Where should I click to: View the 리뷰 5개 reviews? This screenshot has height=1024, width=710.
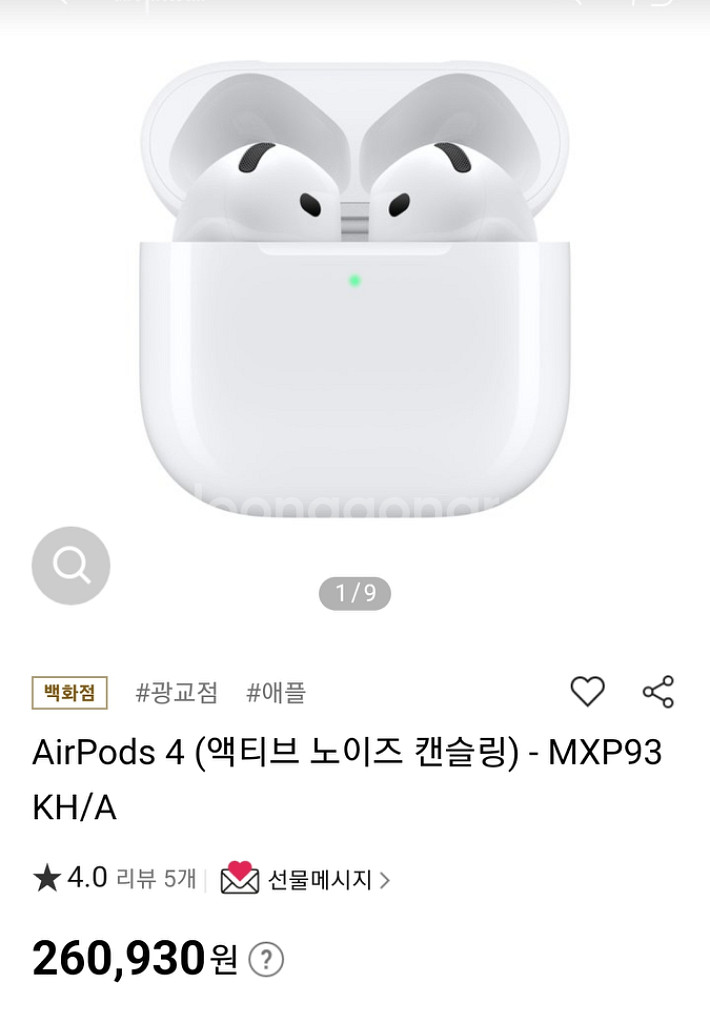[x=156, y=879]
